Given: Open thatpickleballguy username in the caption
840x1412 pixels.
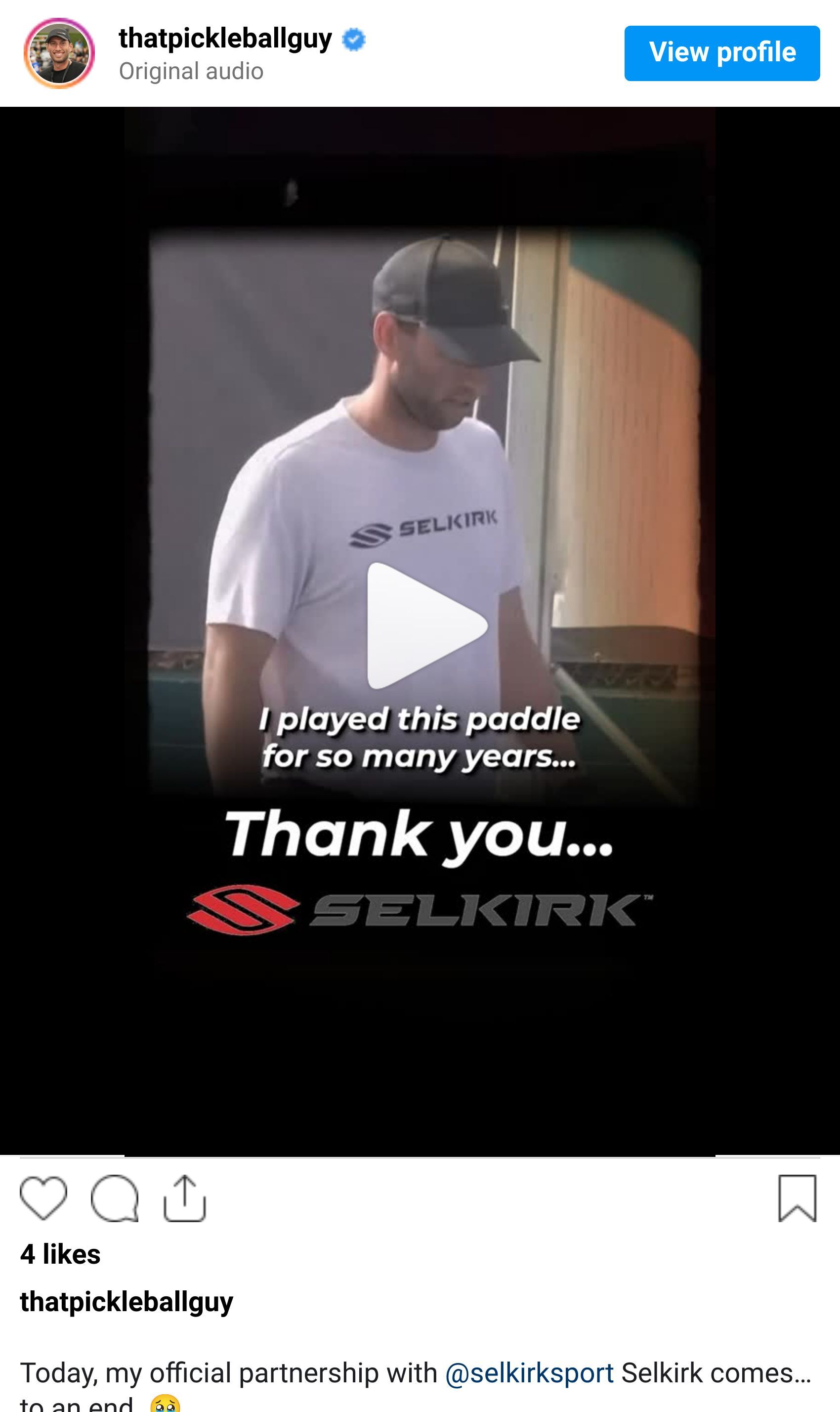Looking at the screenshot, I should (127, 1302).
